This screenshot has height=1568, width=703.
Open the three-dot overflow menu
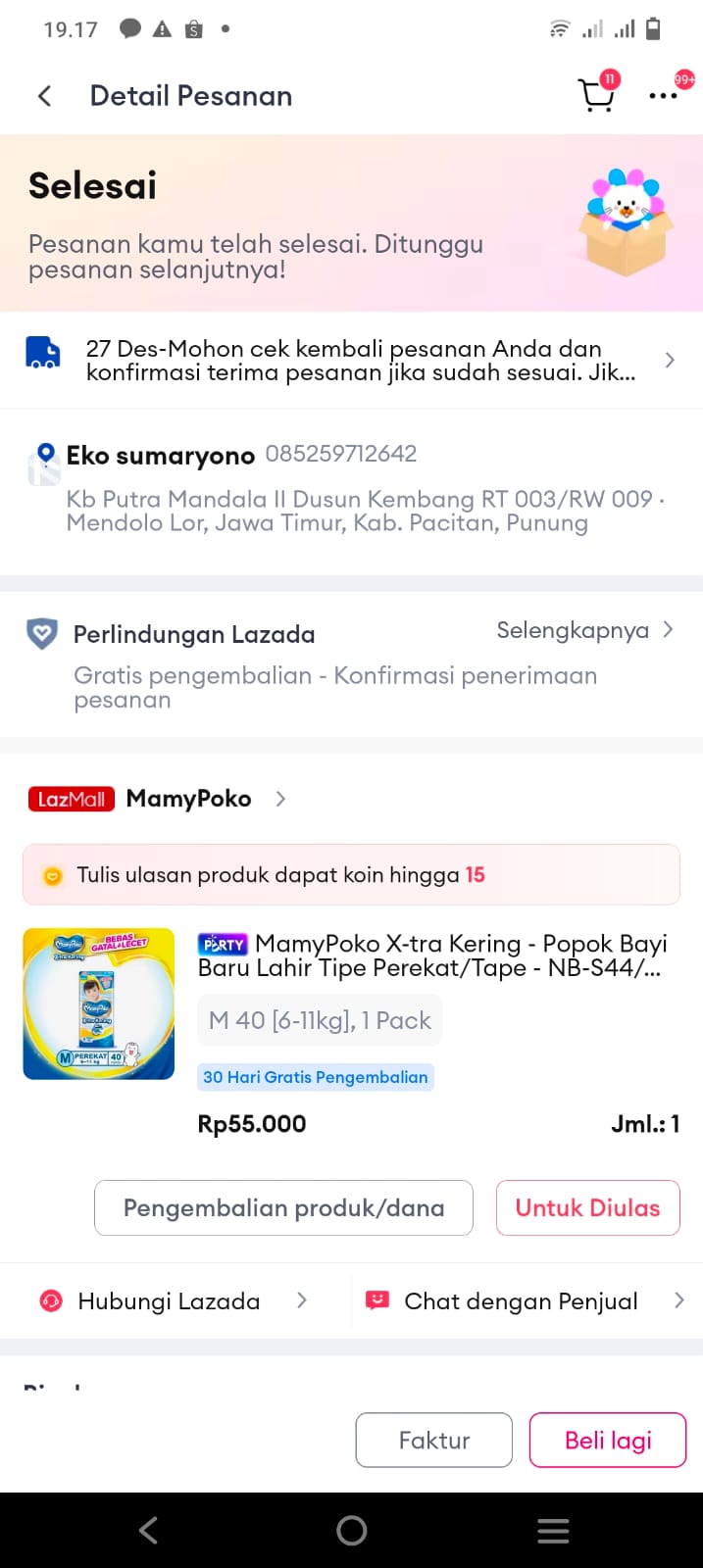pos(663,96)
